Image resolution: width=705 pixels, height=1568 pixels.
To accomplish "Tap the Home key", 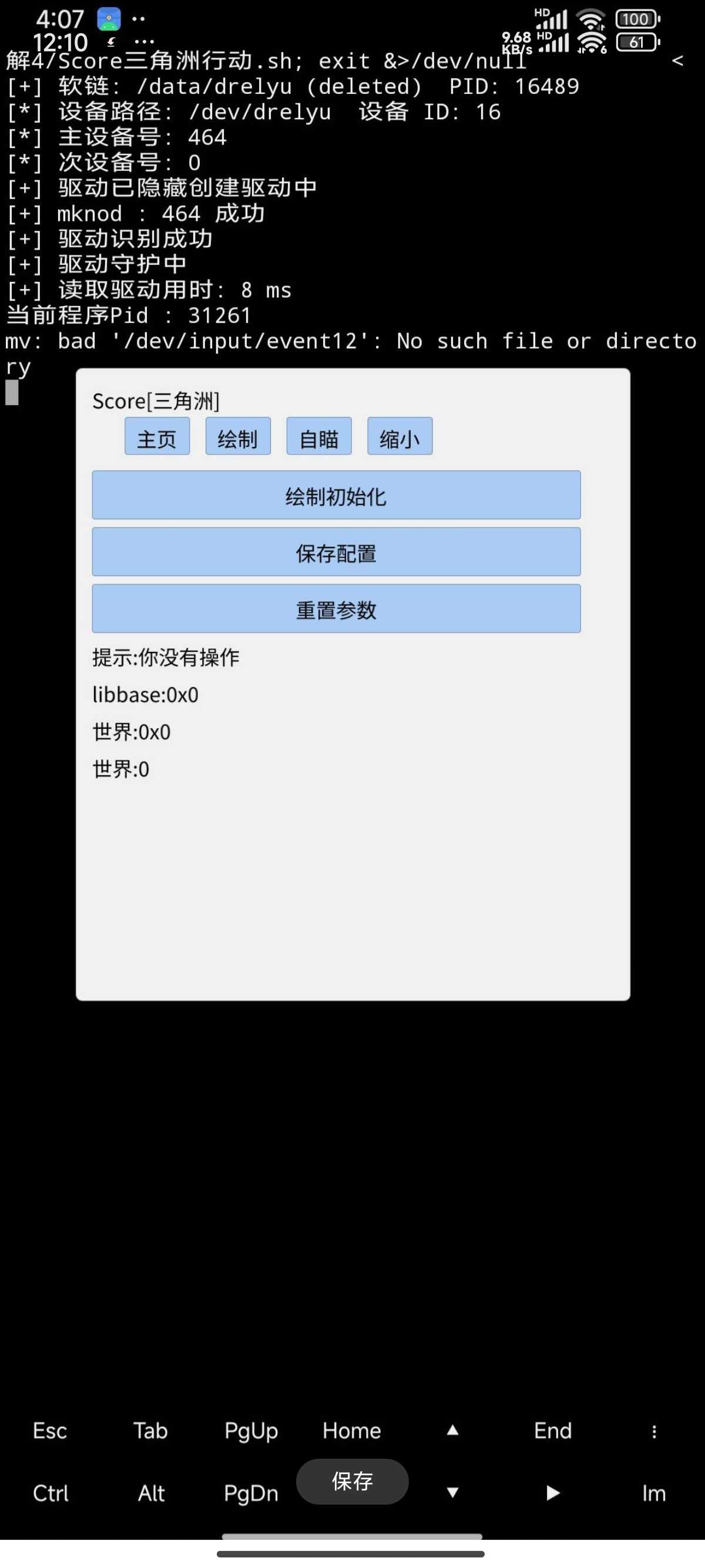I will 352,1431.
